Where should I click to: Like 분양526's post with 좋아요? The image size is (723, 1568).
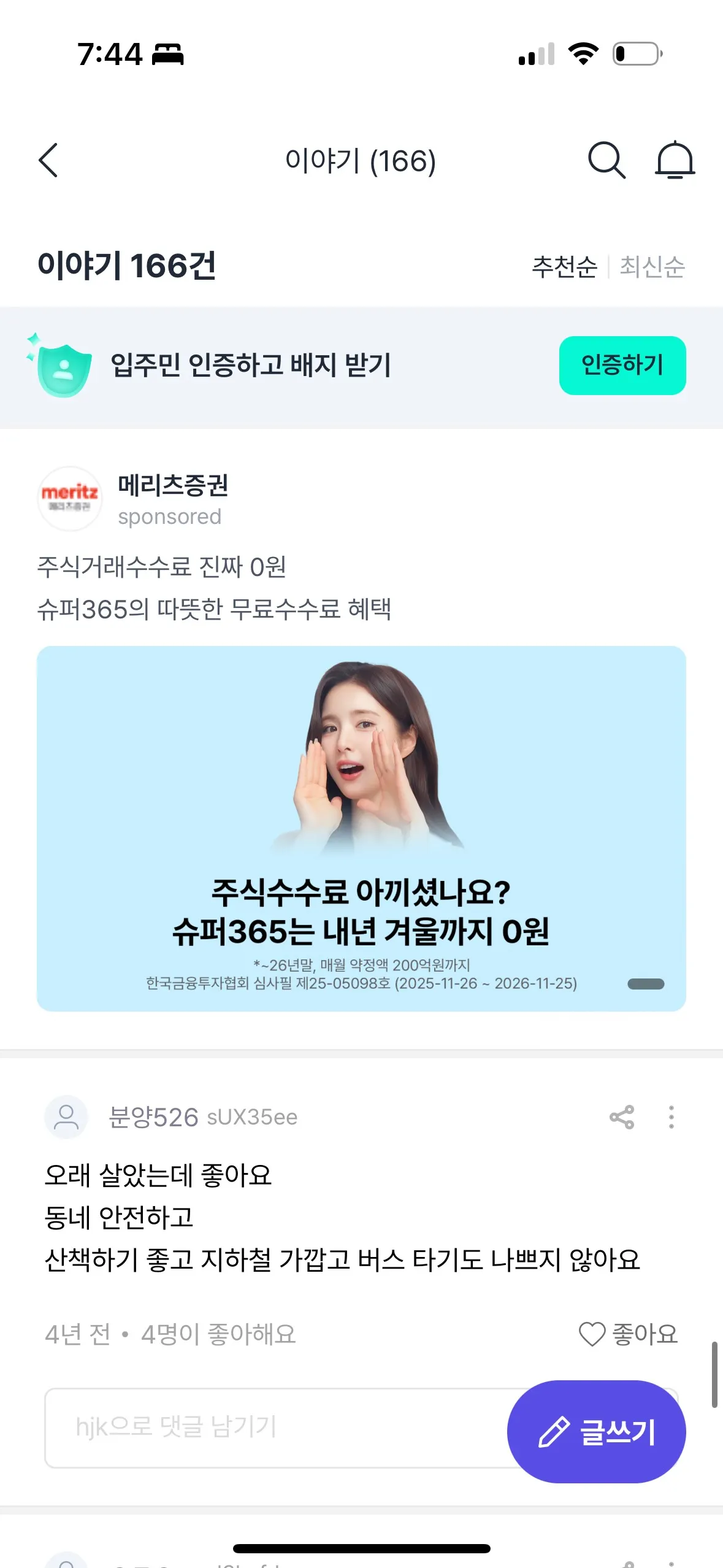tap(629, 1334)
